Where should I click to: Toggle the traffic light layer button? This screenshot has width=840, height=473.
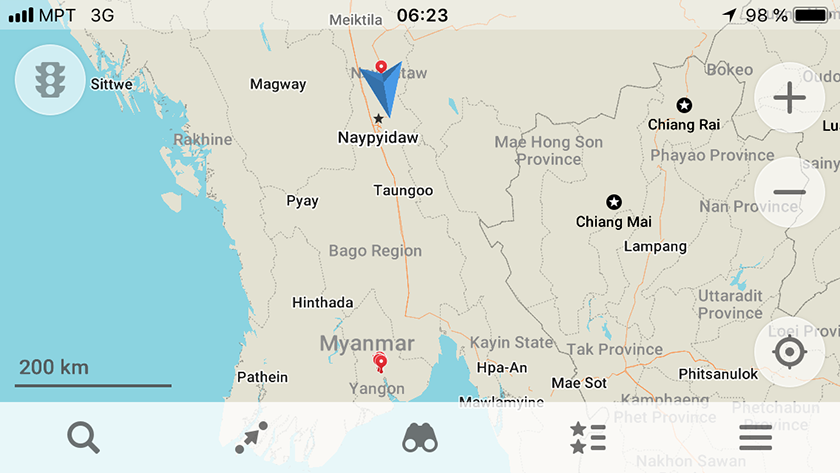[50, 80]
